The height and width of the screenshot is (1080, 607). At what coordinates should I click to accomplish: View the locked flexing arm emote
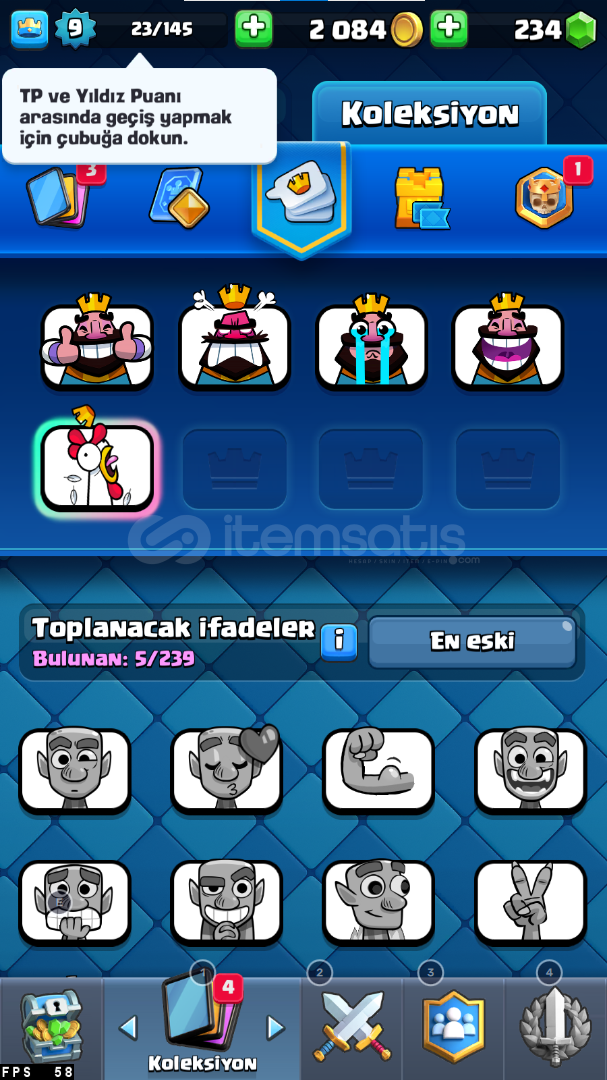(378, 770)
